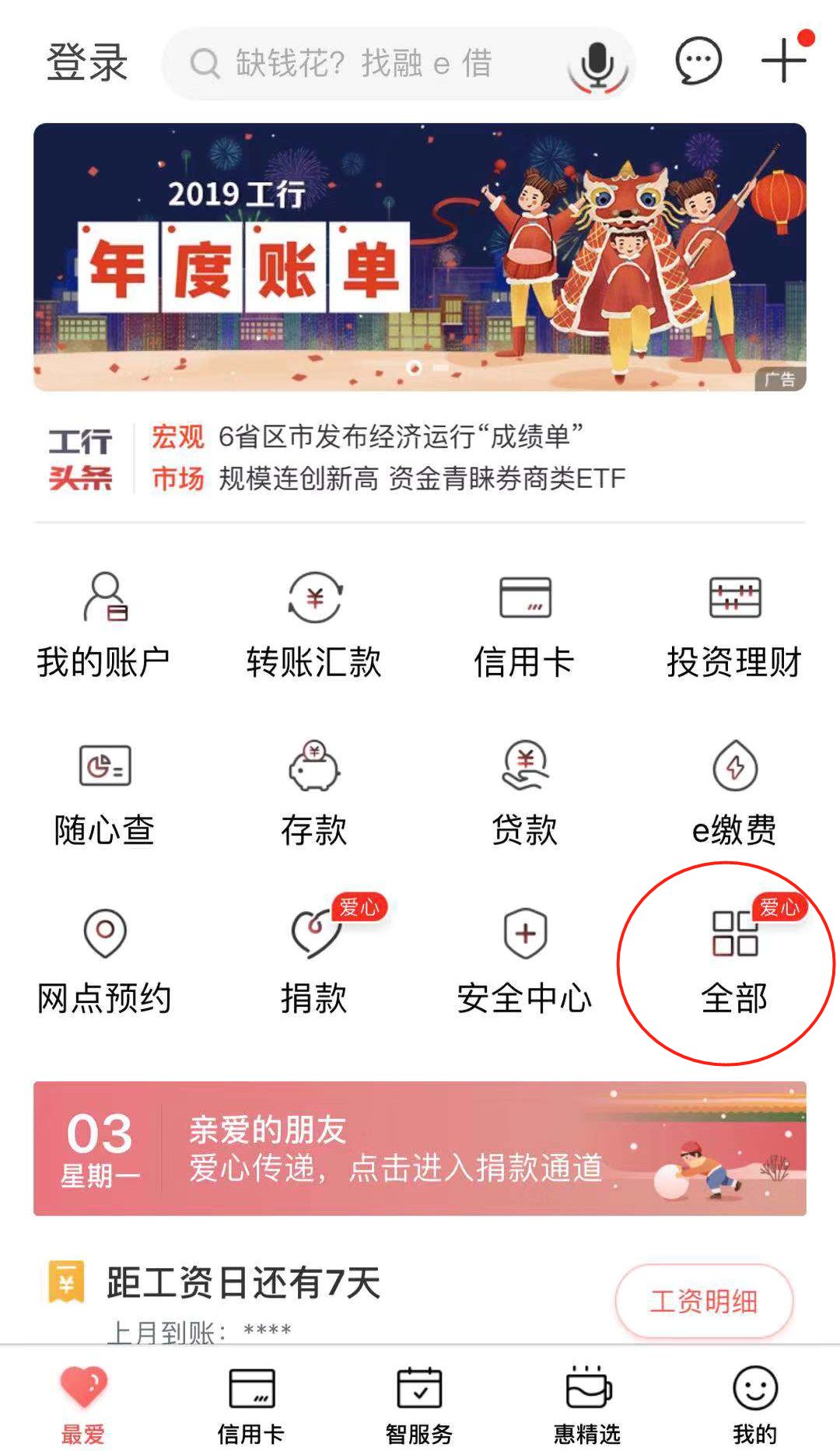Screen dimensions: 840x1451
Task: Tap the 登录 login button
Action: pos(87,62)
